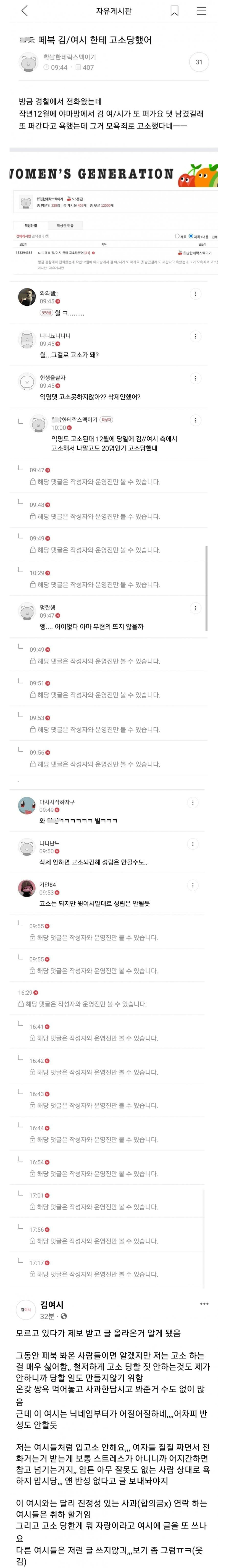This screenshot has width=231, height=1568.
Task: Open options for 멍란햄's comment
Action: [195, 608]
